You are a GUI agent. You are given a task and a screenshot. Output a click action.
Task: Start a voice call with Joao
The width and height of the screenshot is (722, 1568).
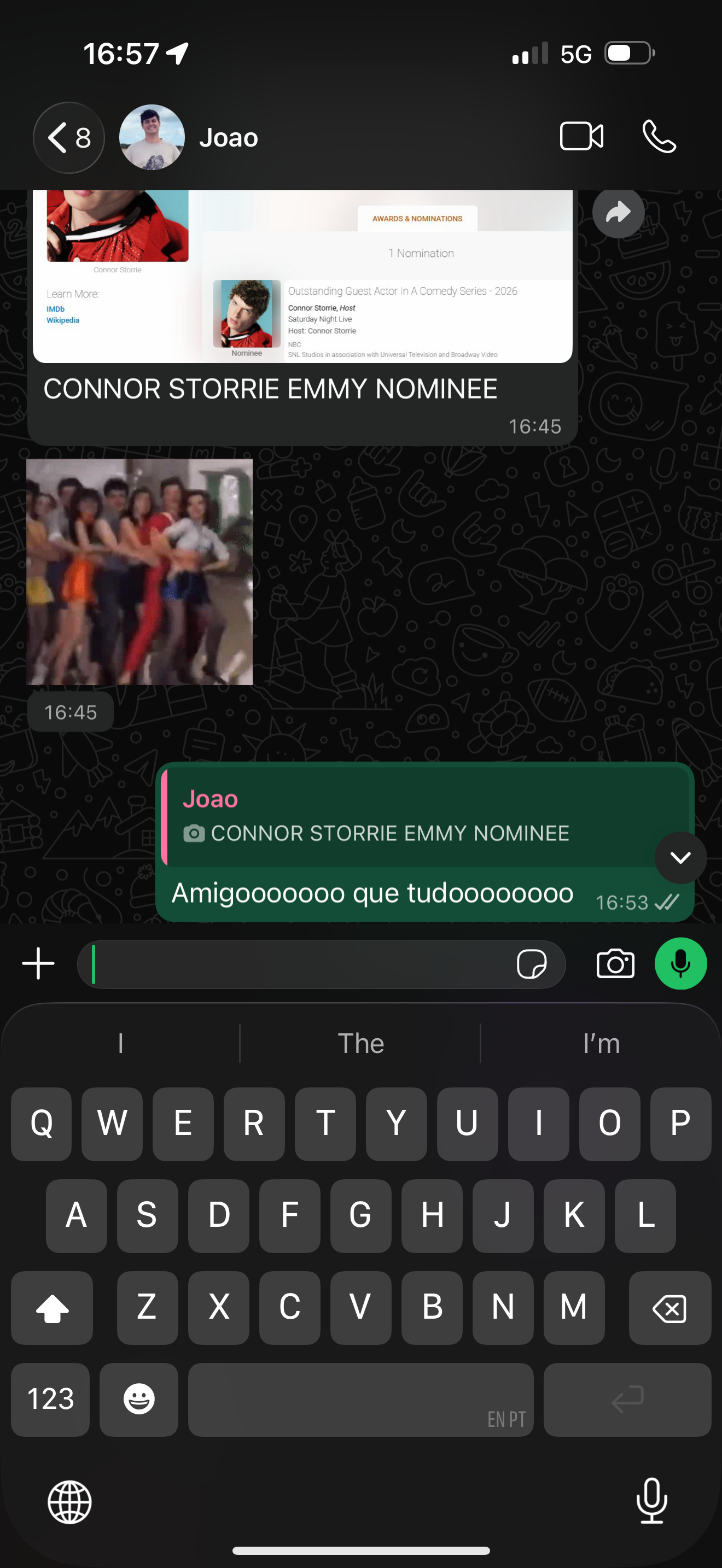tap(659, 136)
